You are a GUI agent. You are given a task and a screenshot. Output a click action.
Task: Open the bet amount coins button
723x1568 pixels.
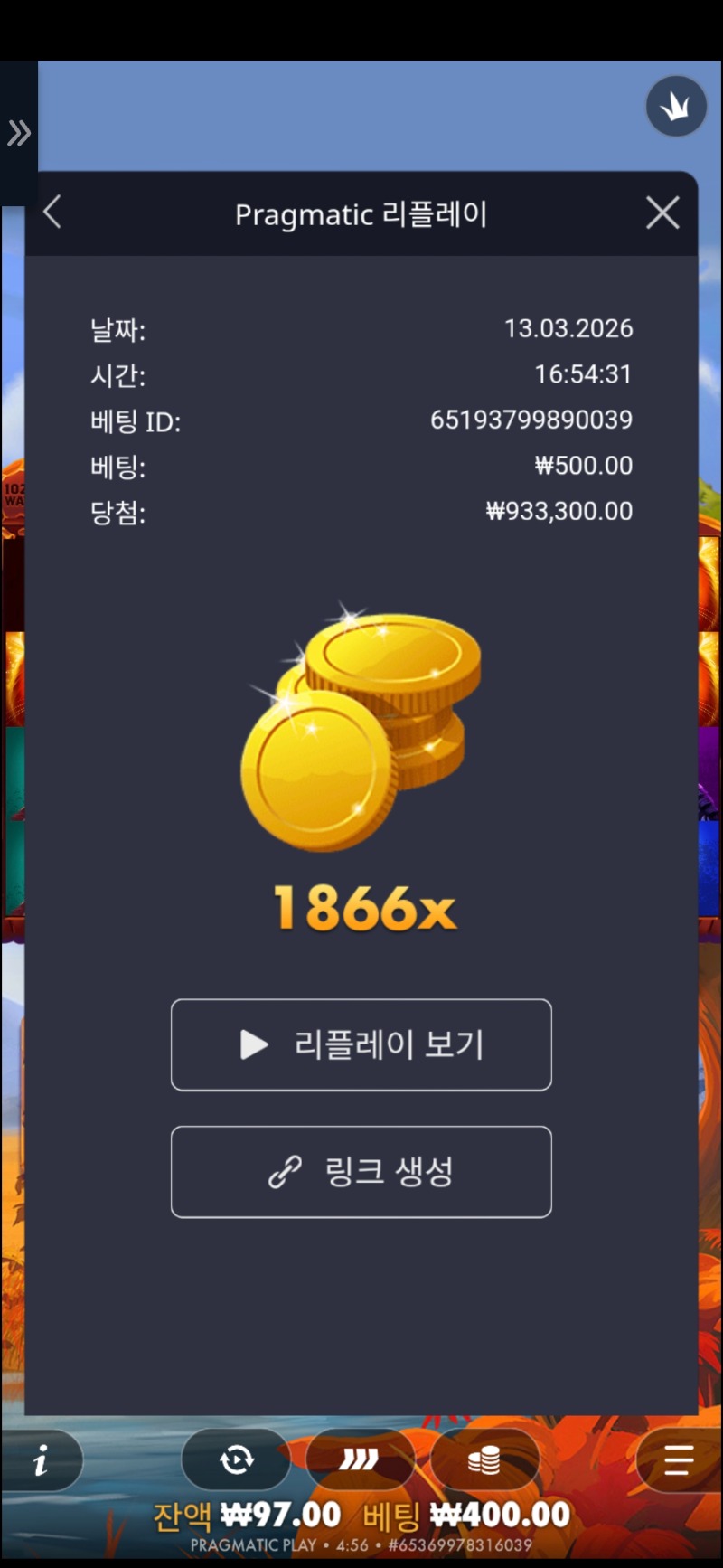coord(484,1459)
